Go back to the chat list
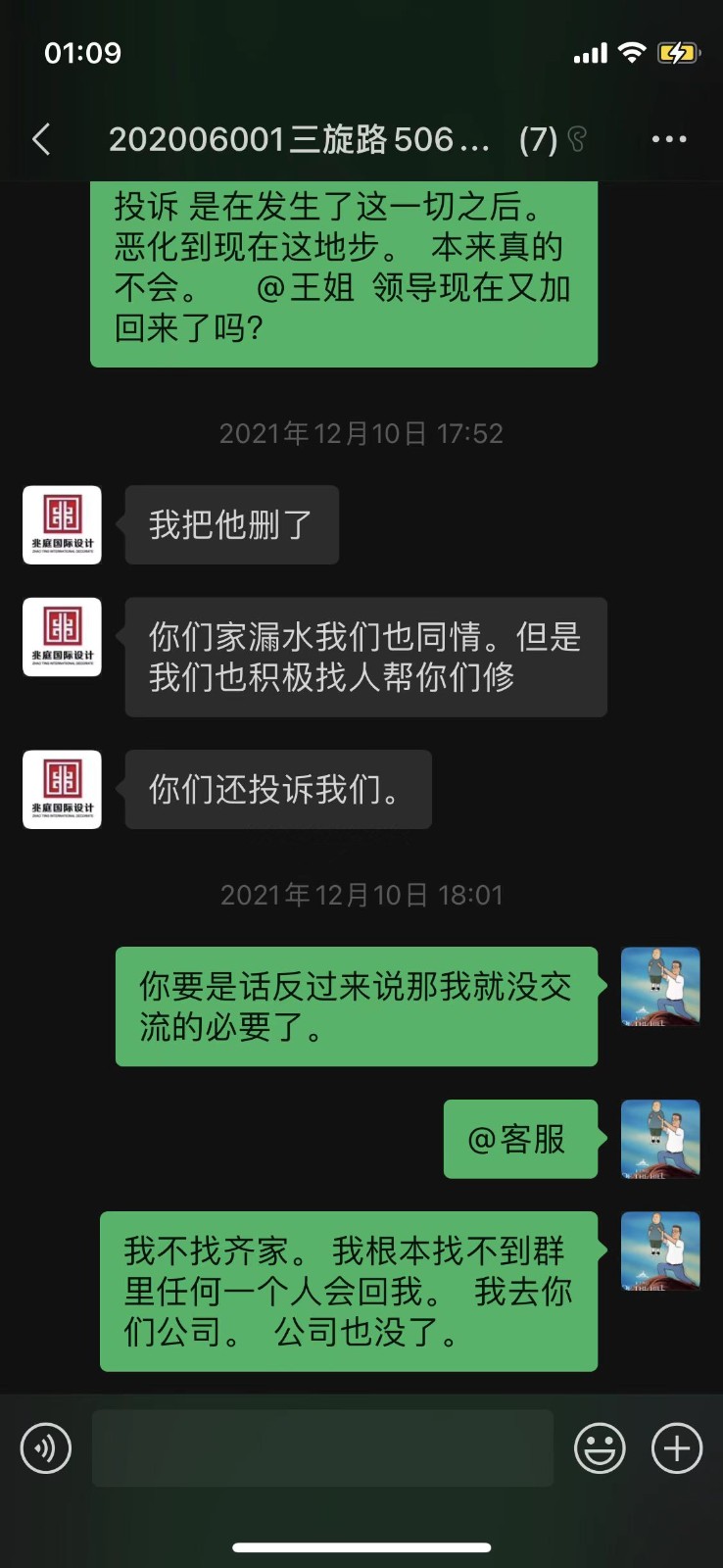Screen dimensions: 723x1568 (x=41, y=139)
